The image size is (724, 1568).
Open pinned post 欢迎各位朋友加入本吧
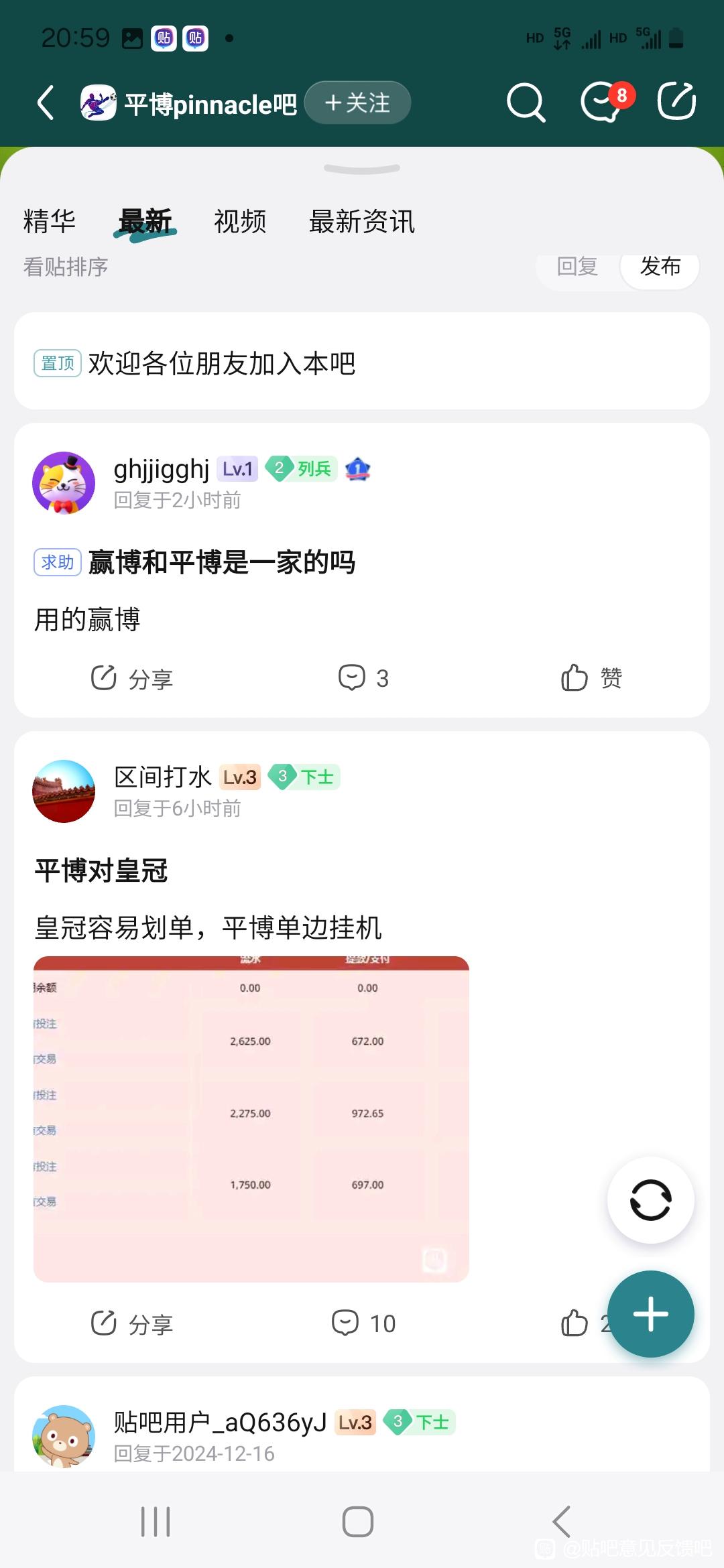(x=221, y=363)
